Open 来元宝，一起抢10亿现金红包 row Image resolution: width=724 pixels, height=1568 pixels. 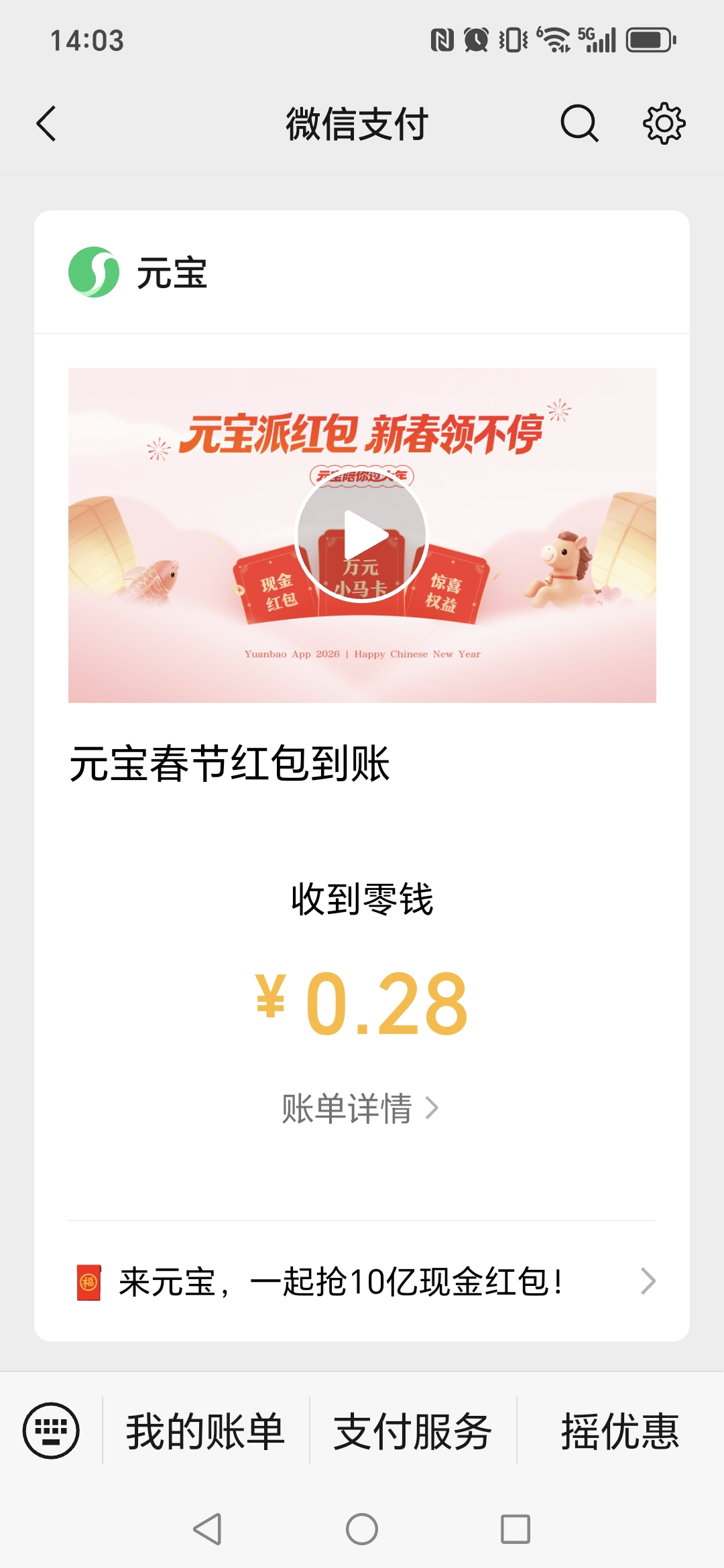362,1281
